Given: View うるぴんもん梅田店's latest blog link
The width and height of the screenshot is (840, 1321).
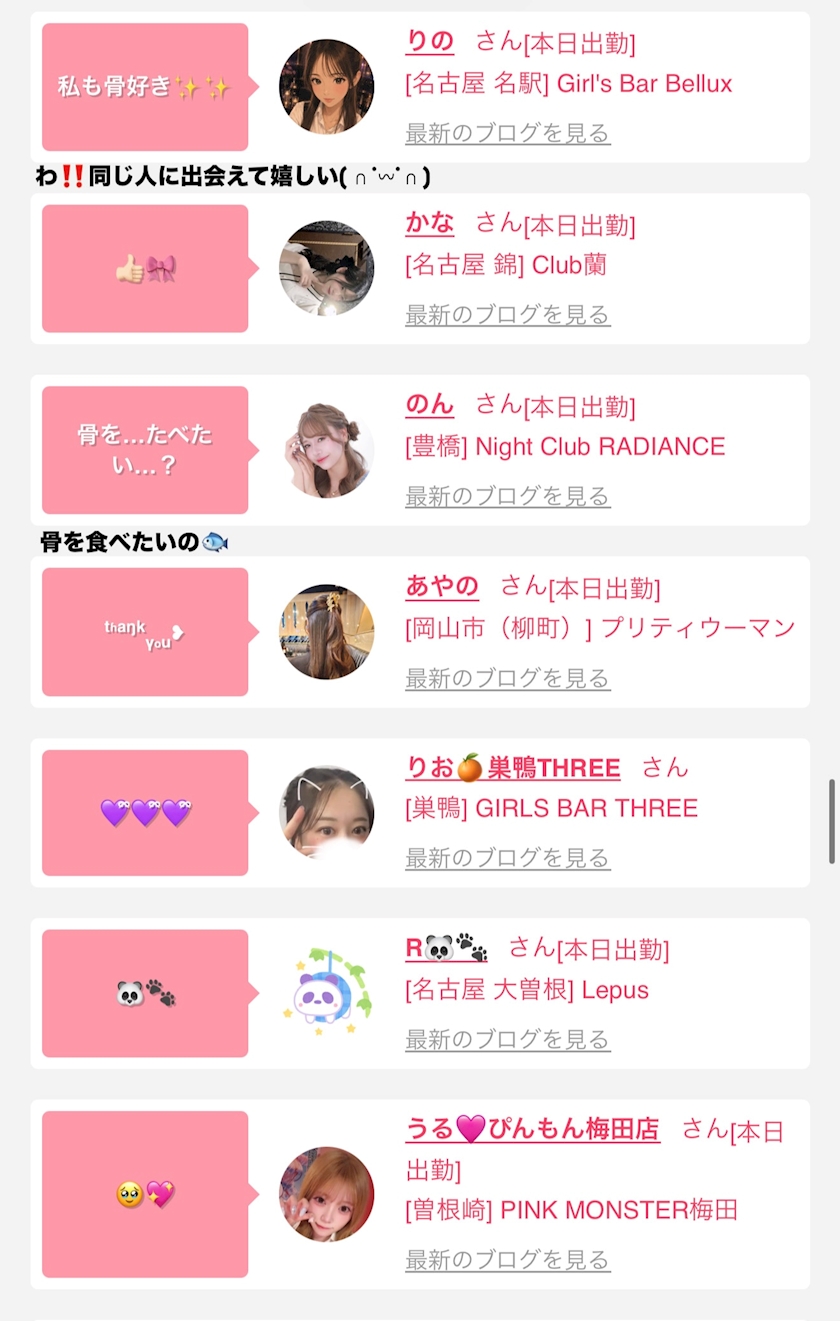Looking at the screenshot, I should coord(508,1260).
